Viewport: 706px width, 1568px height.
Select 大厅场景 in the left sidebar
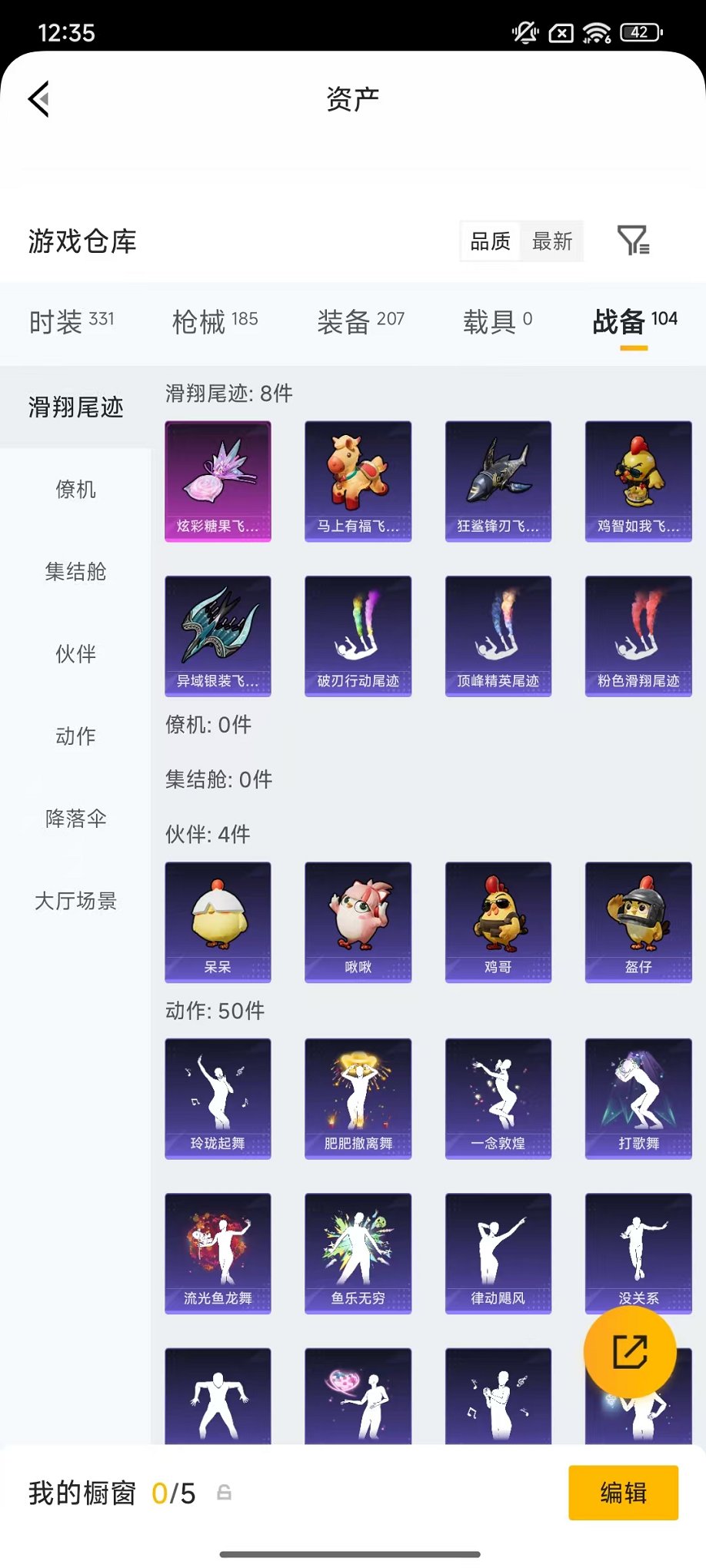(x=74, y=902)
